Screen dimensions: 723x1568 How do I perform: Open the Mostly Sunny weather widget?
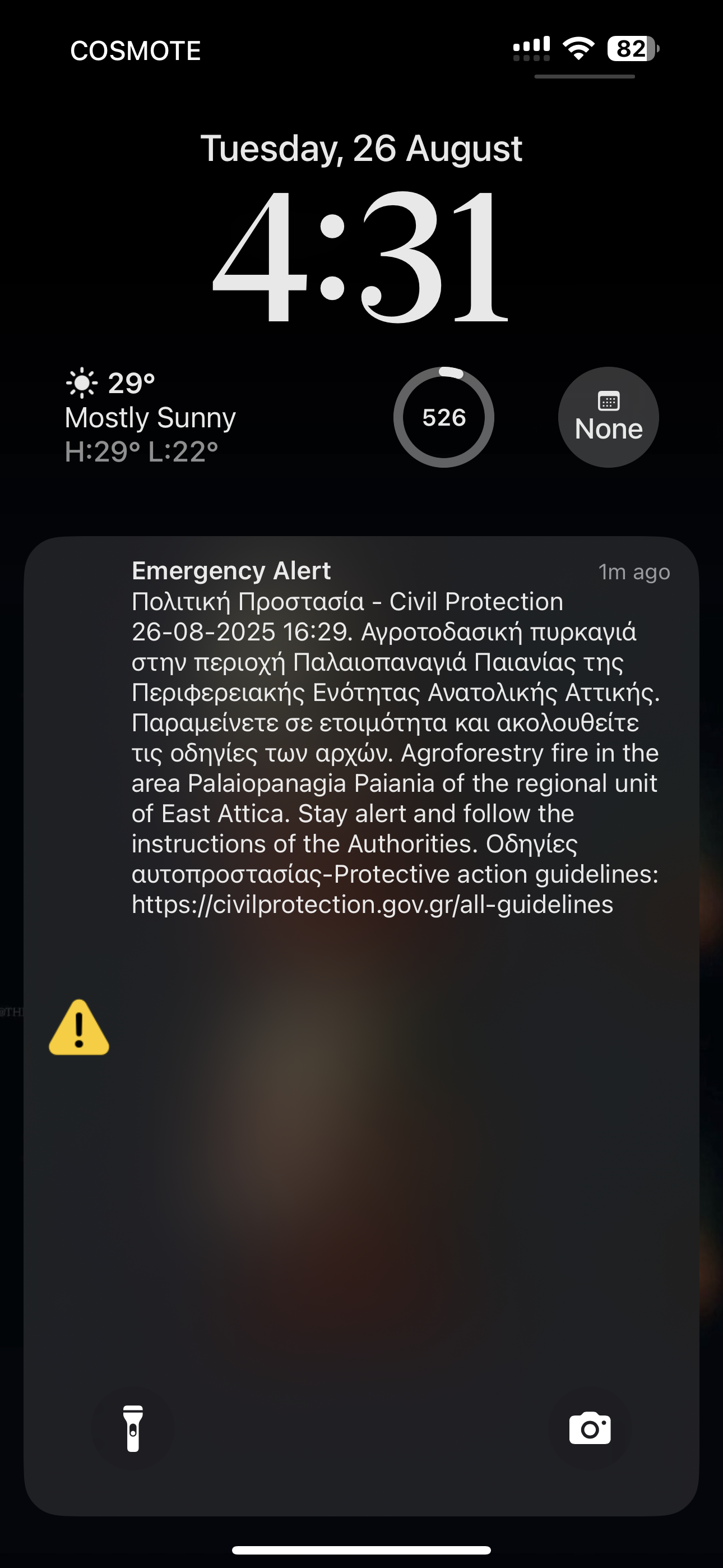150,418
